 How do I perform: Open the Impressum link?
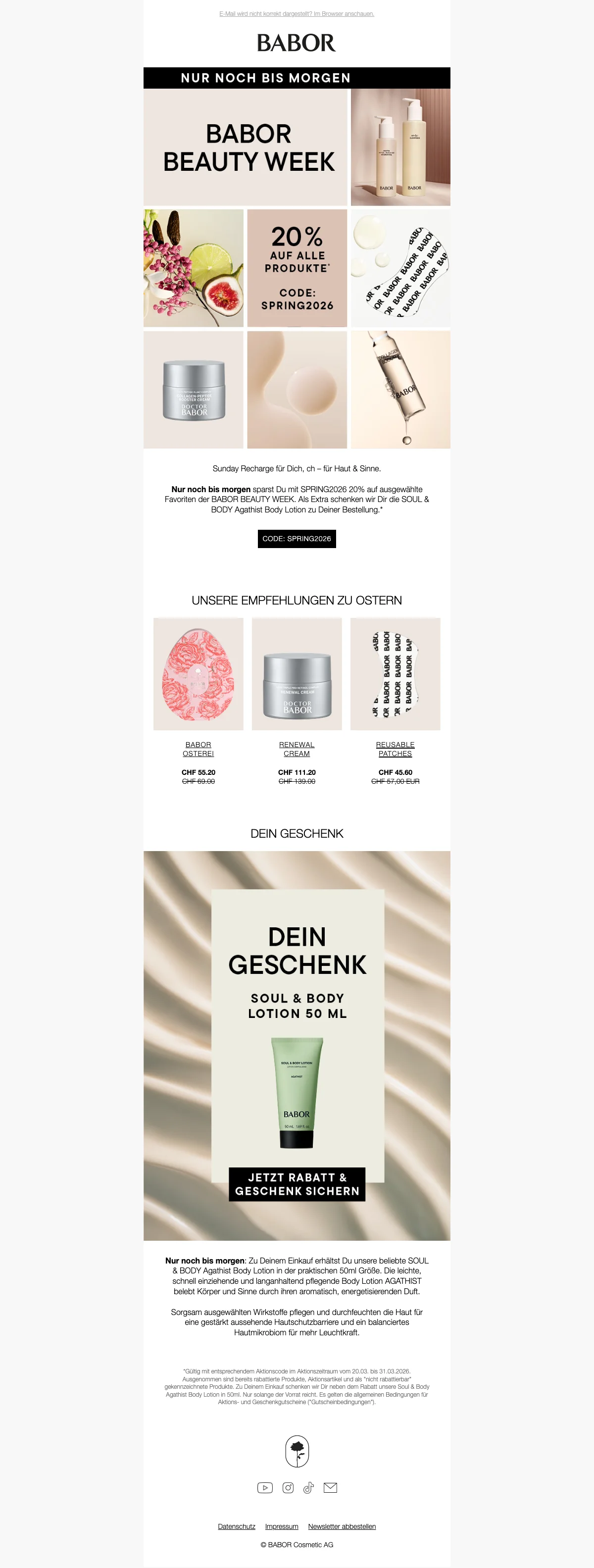[281, 1526]
